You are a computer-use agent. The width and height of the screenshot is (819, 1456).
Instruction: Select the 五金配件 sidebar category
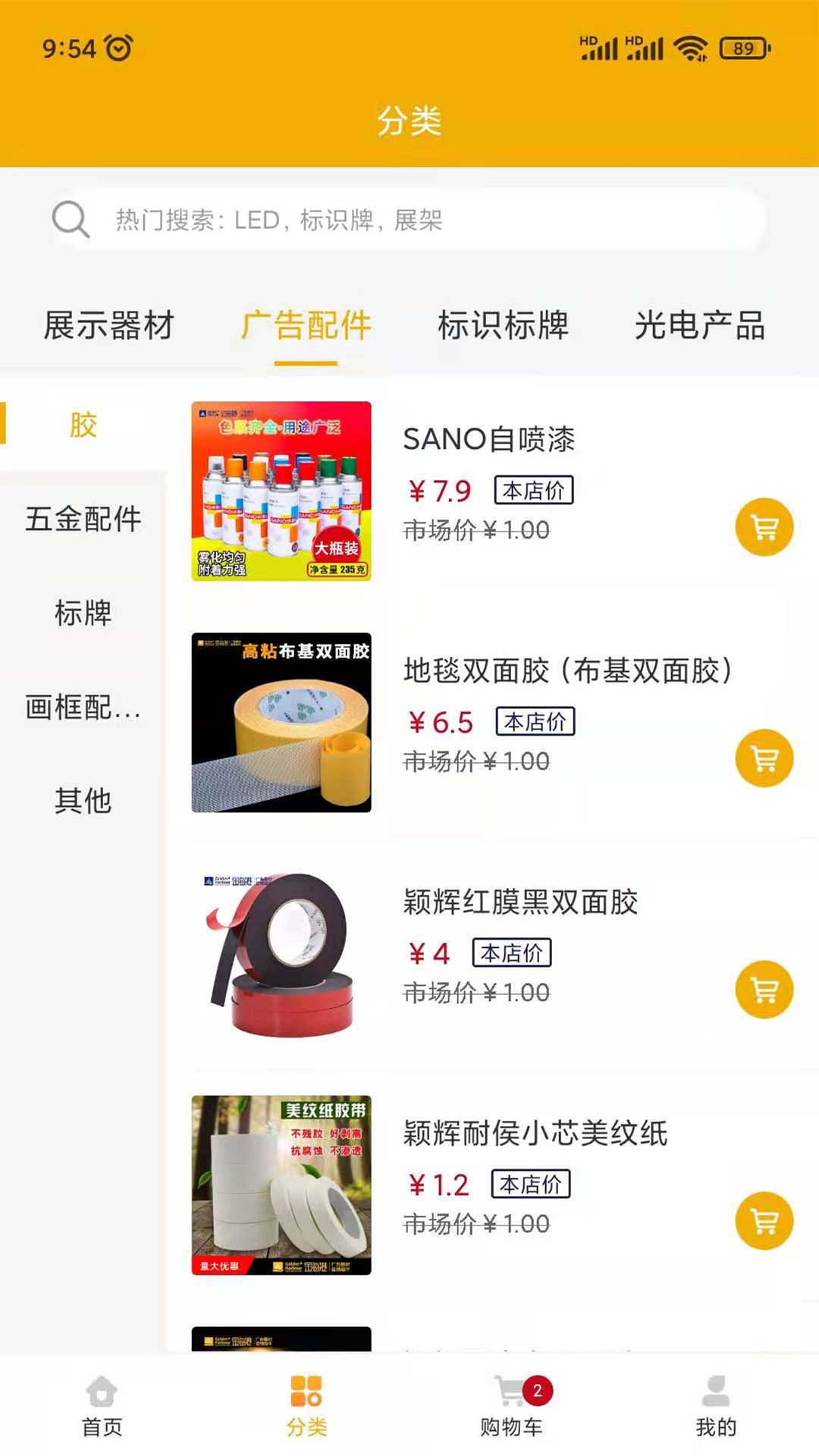coord(83,519)
